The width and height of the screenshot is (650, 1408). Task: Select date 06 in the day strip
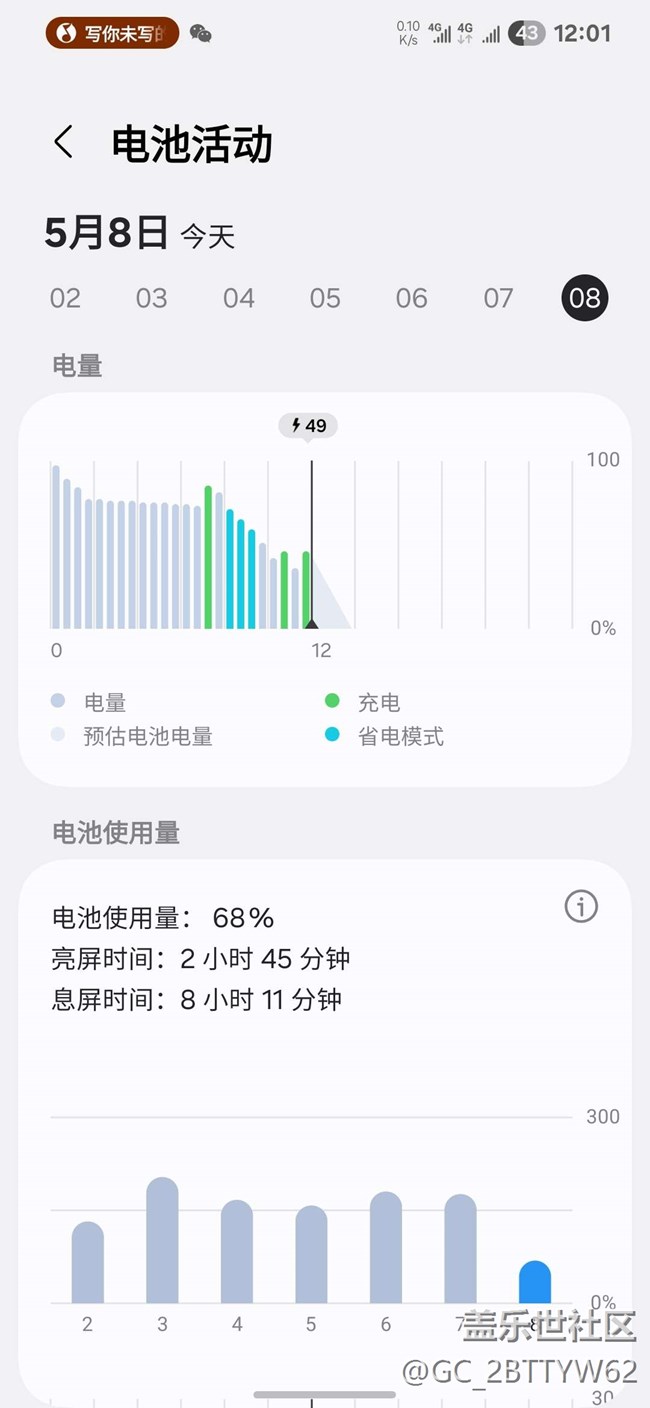pyautogui.click(x=411, y=298)
